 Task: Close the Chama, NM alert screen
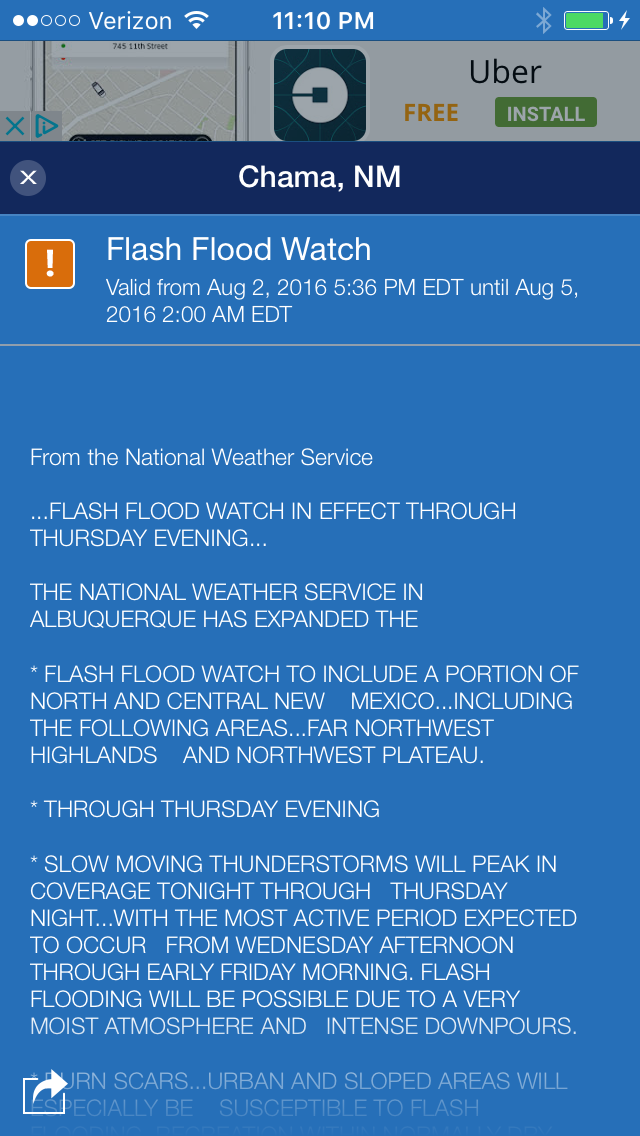pos(28,178)
